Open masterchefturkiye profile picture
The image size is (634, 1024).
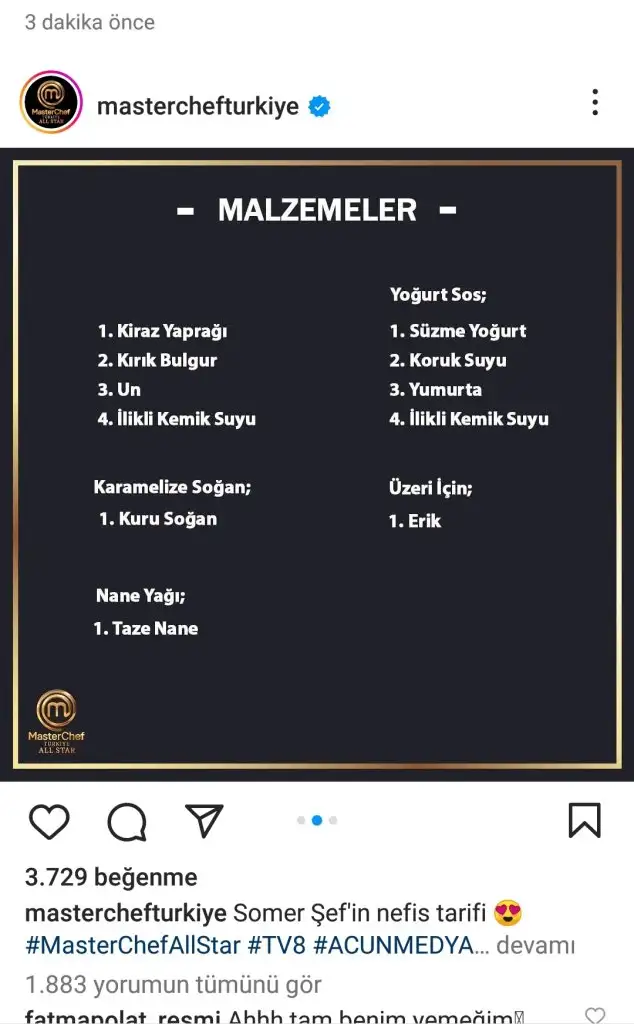coord(51,102)
